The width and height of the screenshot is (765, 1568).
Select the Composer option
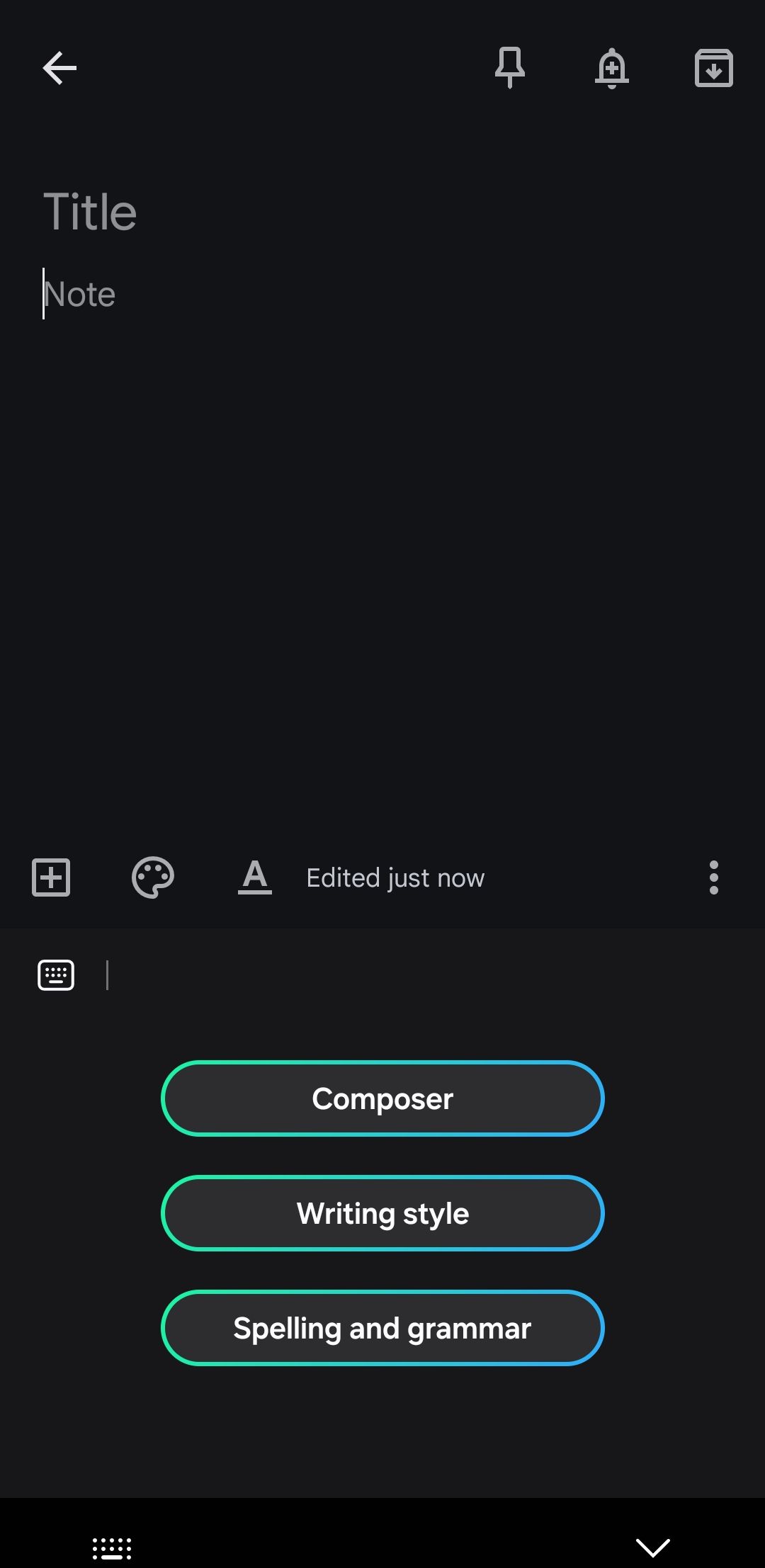pyautogui.click(x=382, y=1098)
